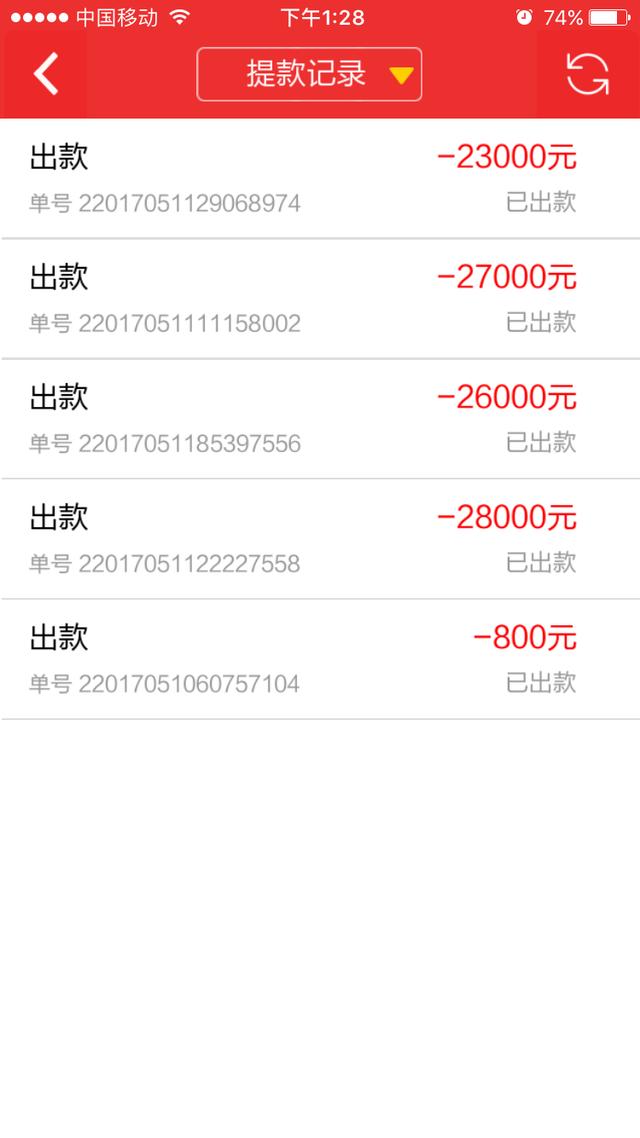Open the -800元 withdrawal record
Image resolution: width=640 pixels, height=1138 pixels.
320,660
